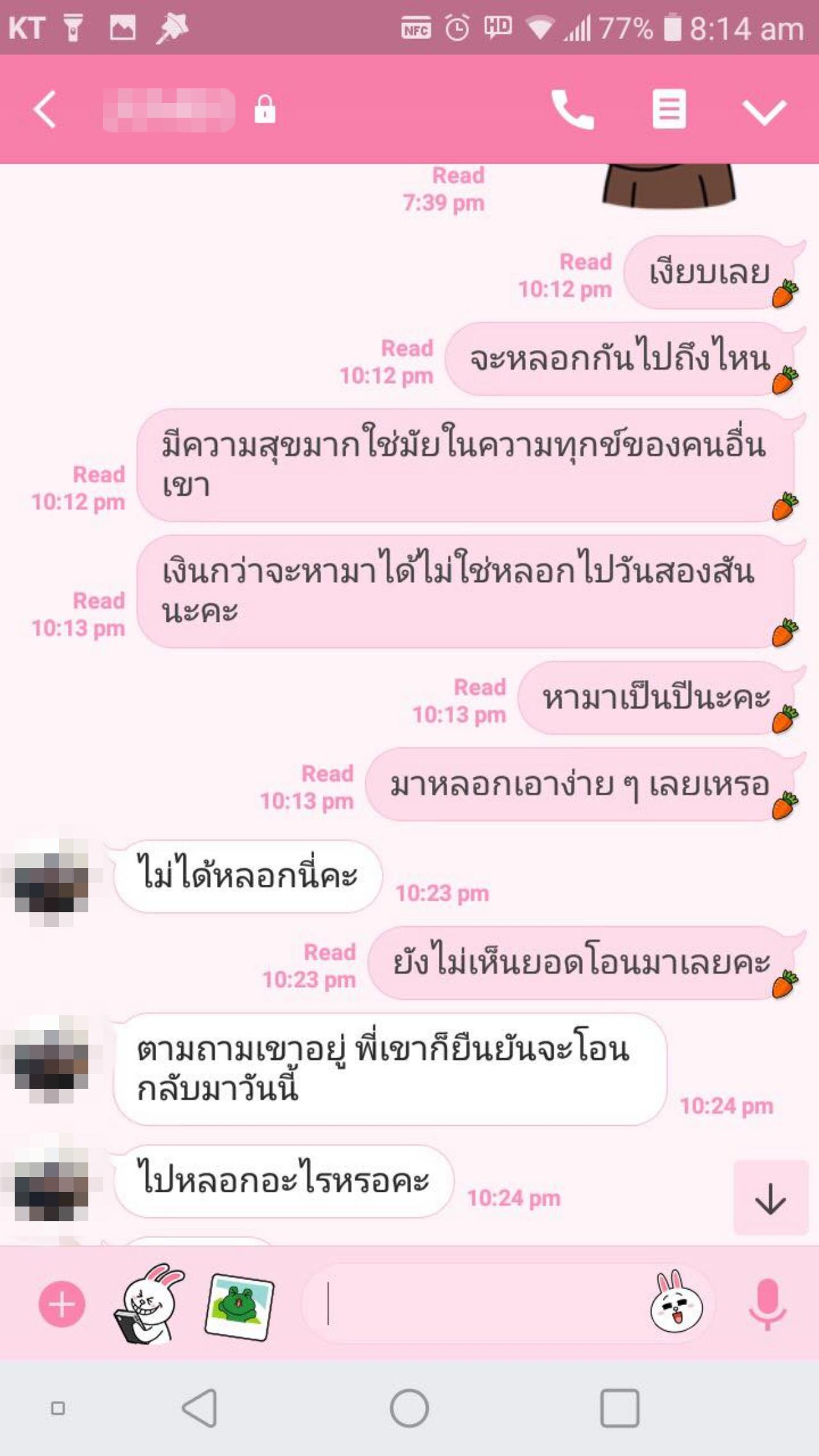The width and height of the screenshot is (819, 1456).
Task: Open the plus attachment menu
Action: (x=61, y=1304)
